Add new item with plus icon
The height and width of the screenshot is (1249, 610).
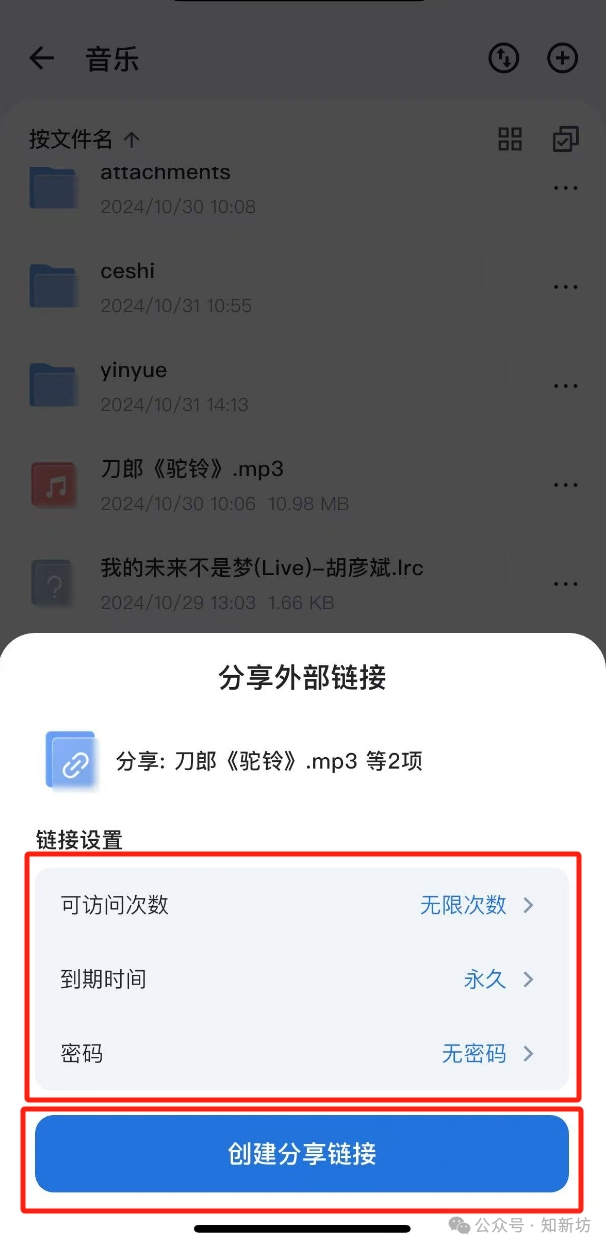[563, 59]
